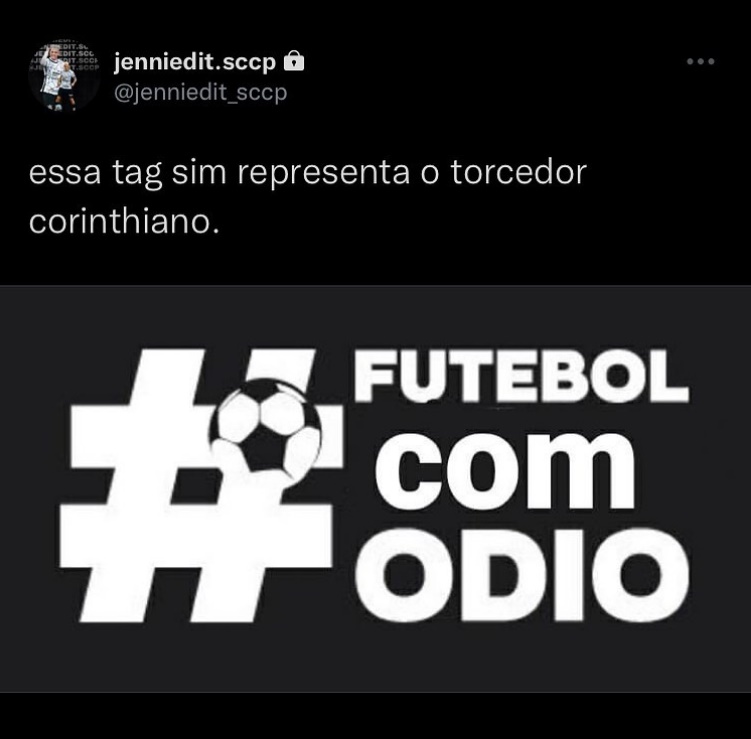Open jenniedit.sccp's profile picture
Viewport: 751px width, 739px height.
(x=63, y=75)
